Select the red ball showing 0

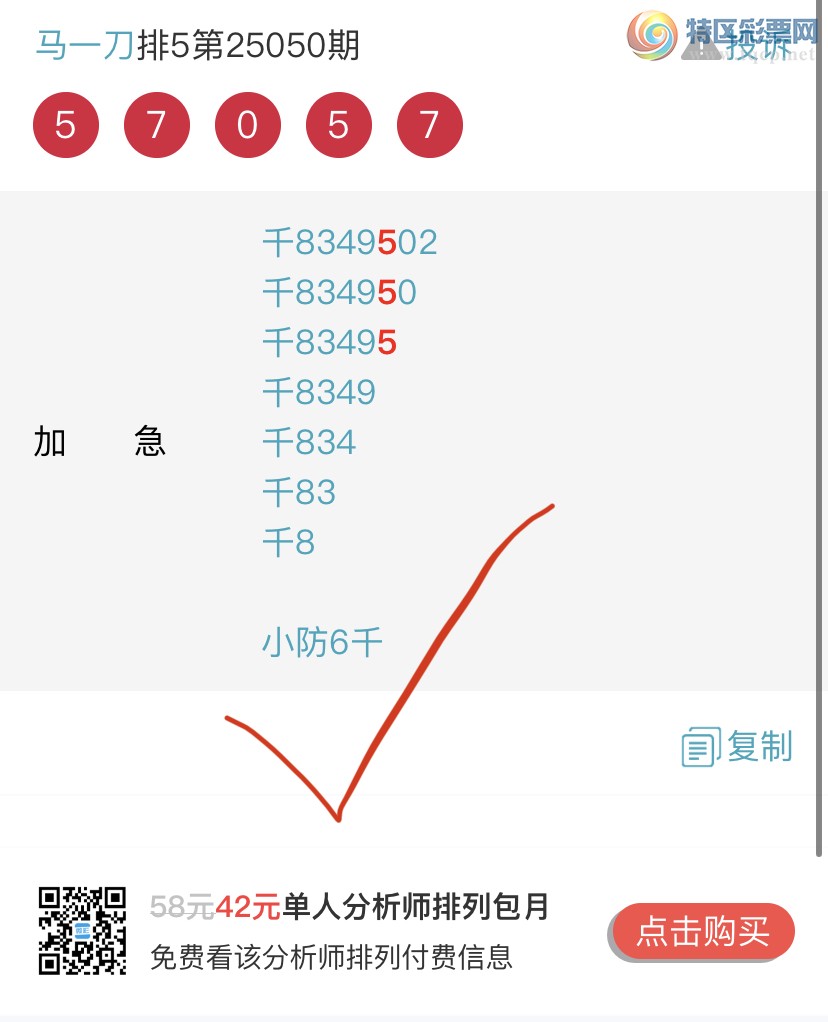247,124
